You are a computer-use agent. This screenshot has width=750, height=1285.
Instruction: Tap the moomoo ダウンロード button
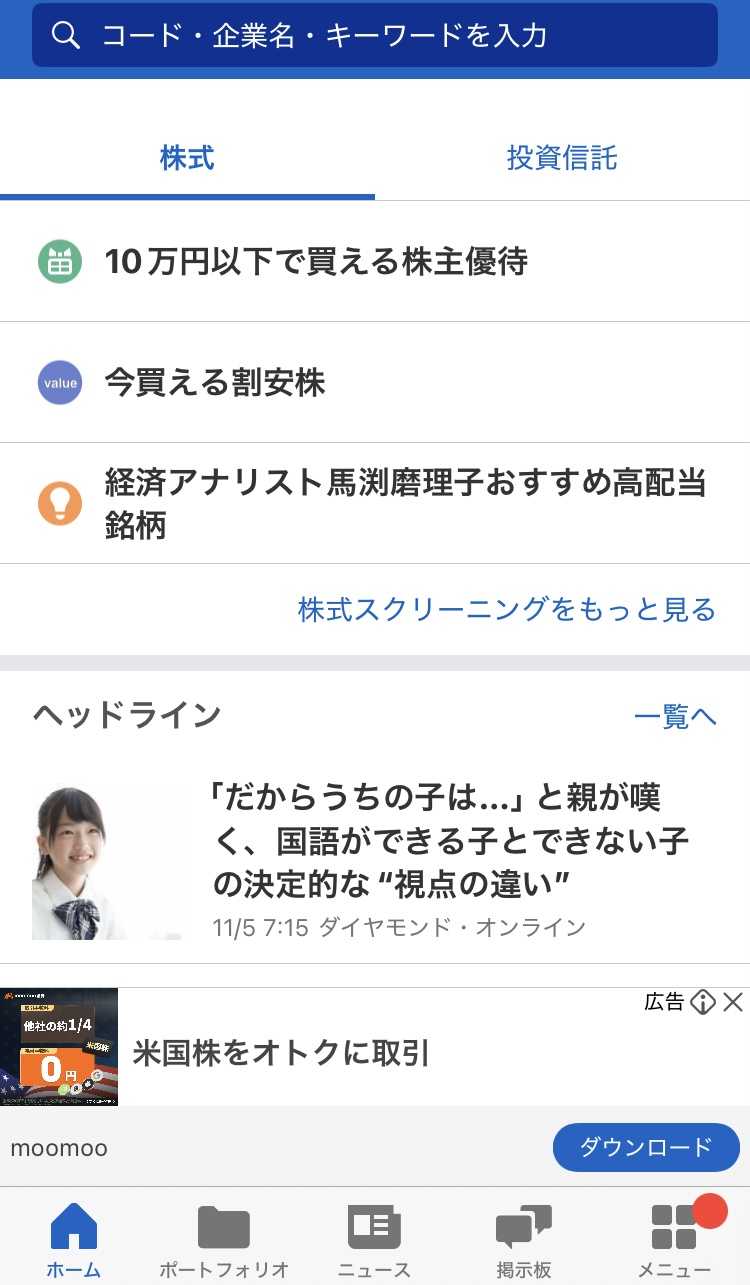click(x=646, y=1147)
